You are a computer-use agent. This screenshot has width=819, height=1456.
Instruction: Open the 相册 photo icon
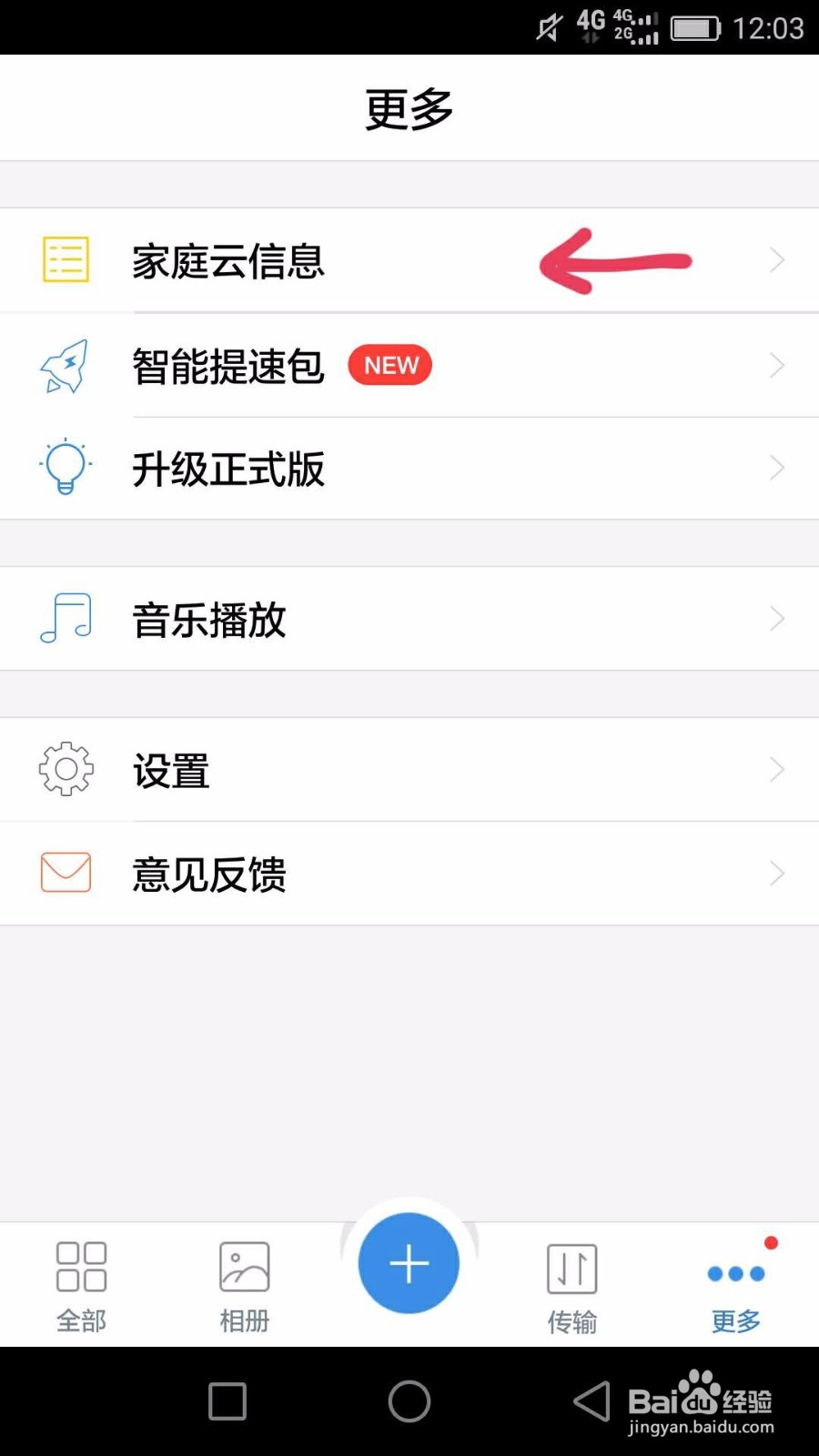[243, 1265]
